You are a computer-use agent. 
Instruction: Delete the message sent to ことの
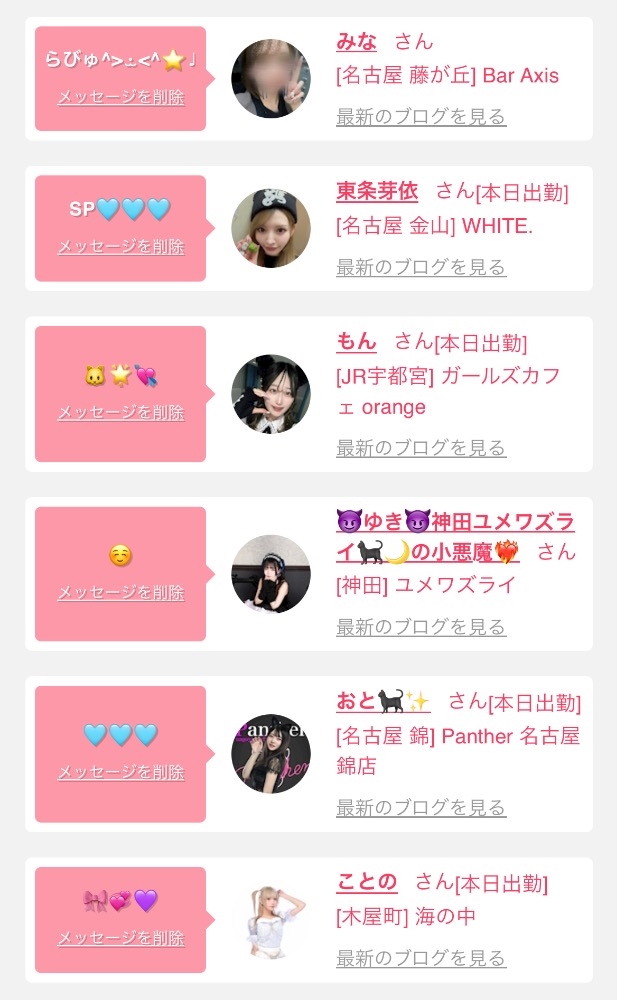tap(121, 938)
